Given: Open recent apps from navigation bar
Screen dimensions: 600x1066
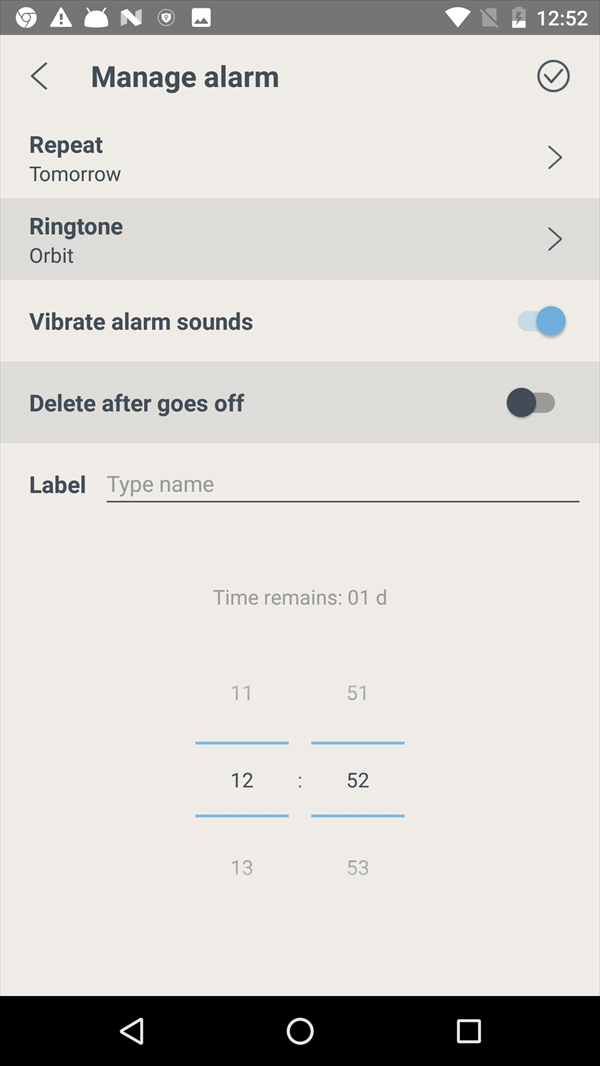Looking at the screenshot, I should tap(468, 1031).
